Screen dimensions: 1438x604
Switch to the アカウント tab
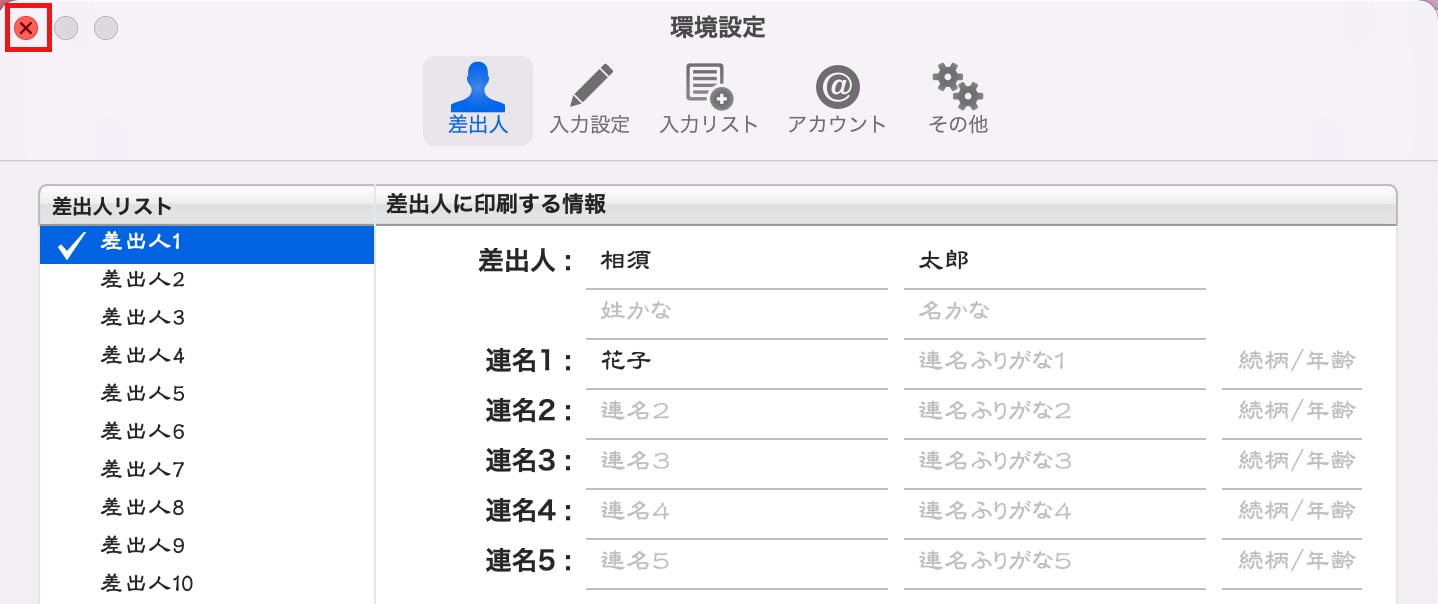pyautogui.click(x=836, y=100)
